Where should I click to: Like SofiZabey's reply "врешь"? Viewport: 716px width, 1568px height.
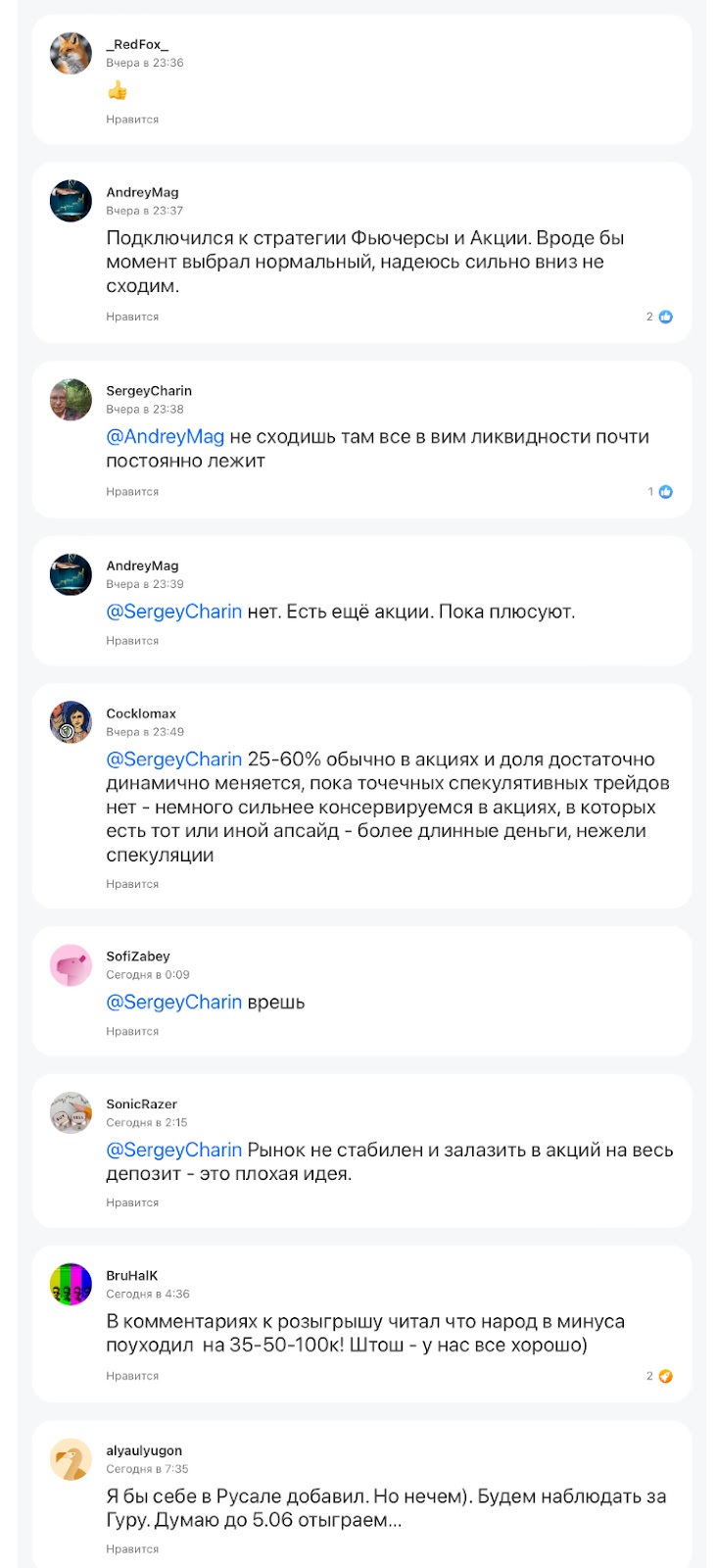(132, 1032)
